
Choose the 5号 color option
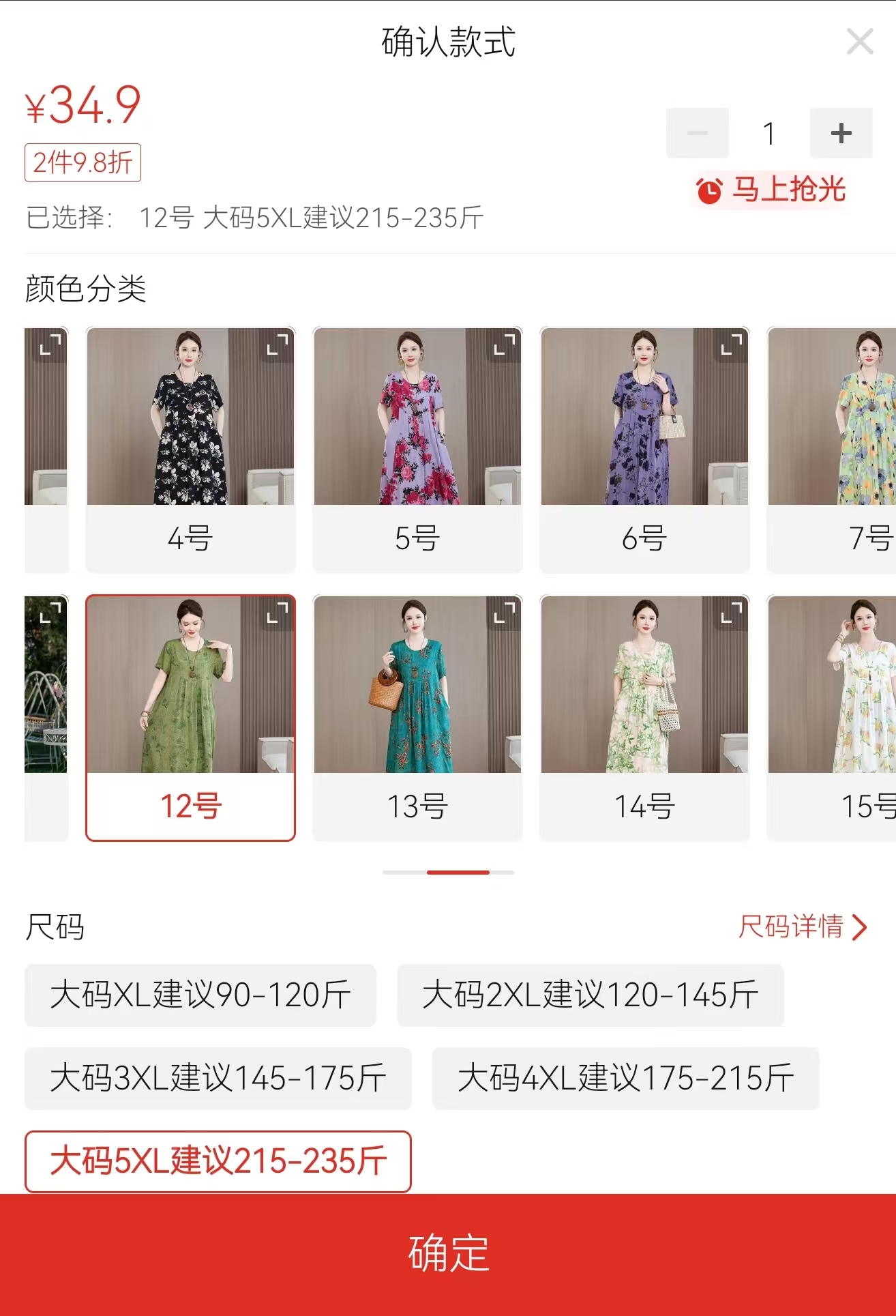pos(417,450)
